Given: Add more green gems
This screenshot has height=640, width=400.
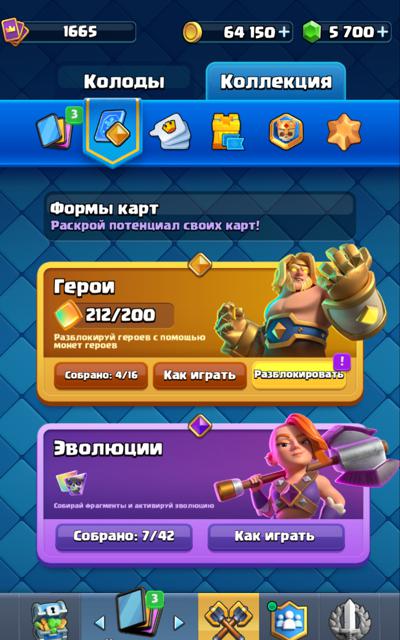Looking at the screenshot, I should tap(382, 32).
